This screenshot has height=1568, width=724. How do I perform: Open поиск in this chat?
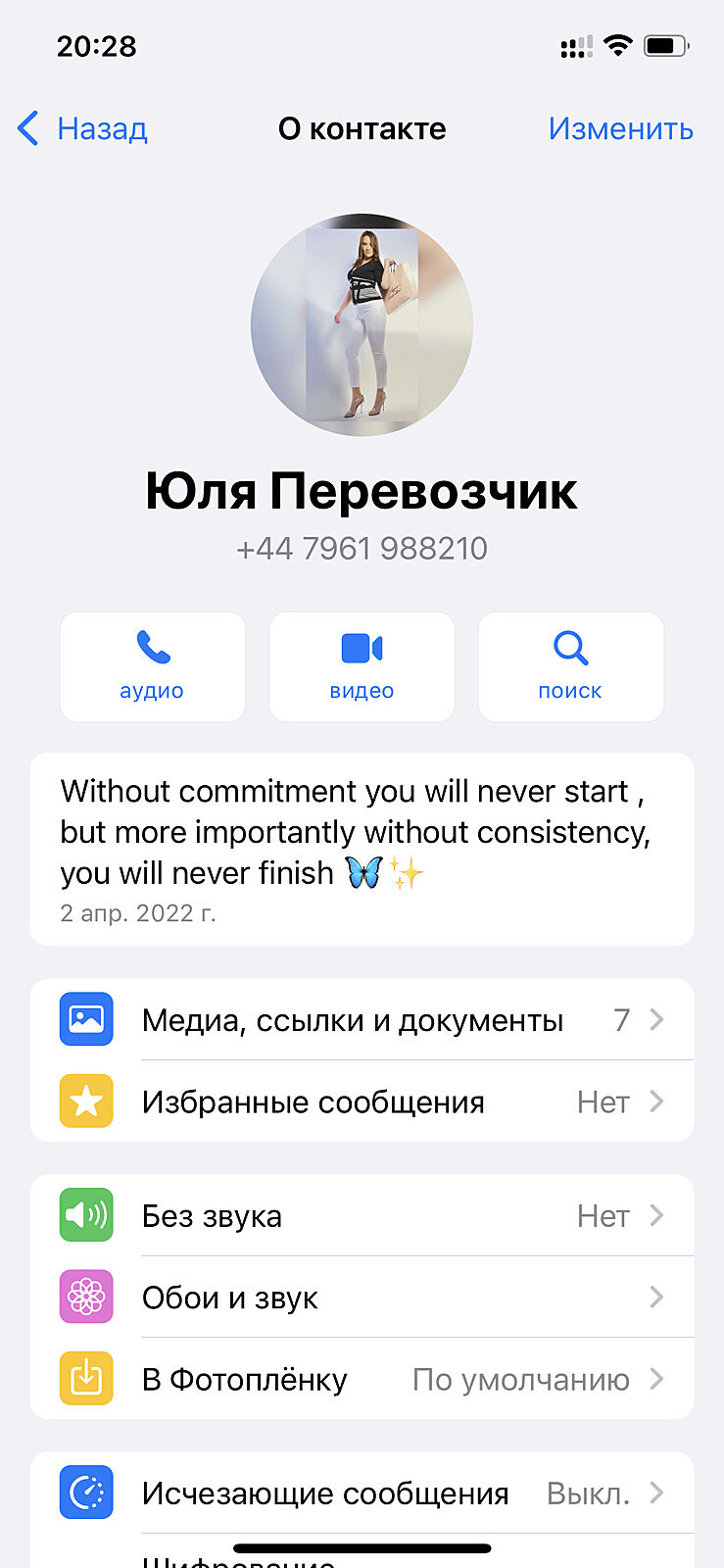[x=570, y=666]
